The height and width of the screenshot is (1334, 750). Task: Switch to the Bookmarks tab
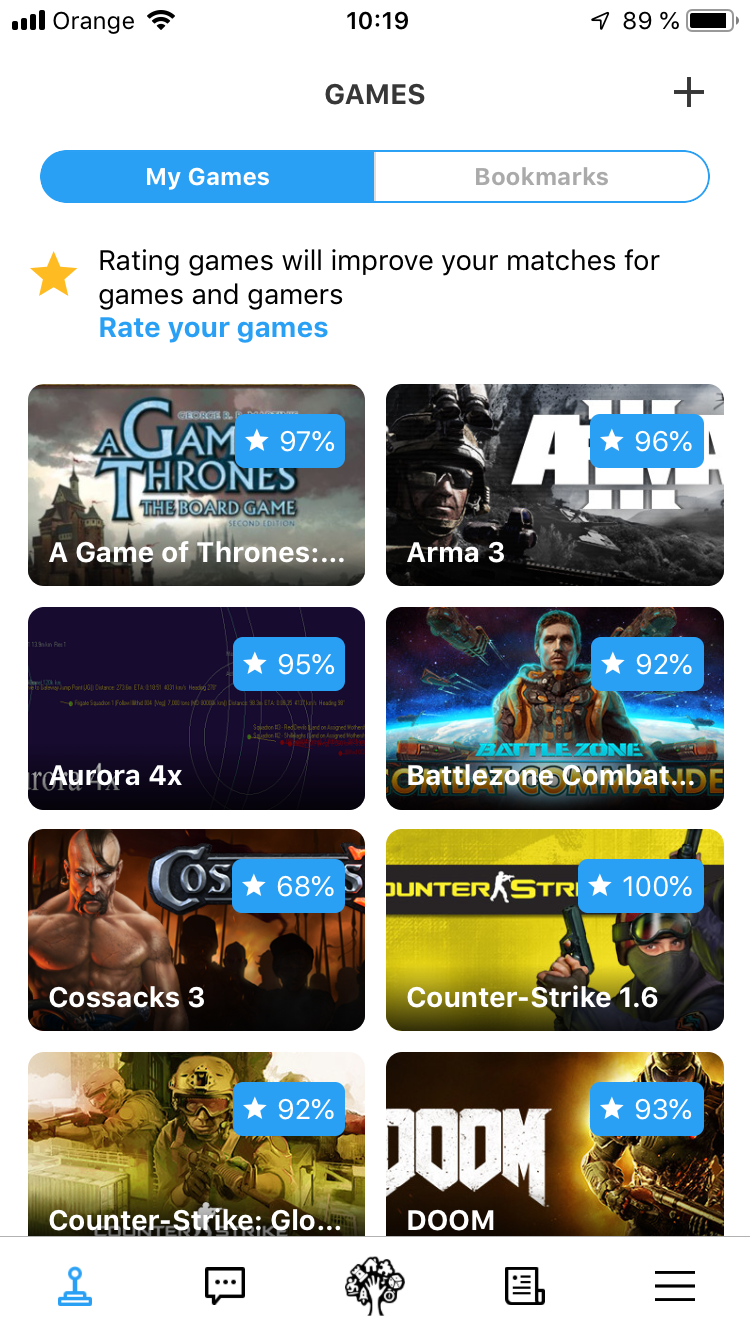tap(541, 176)
